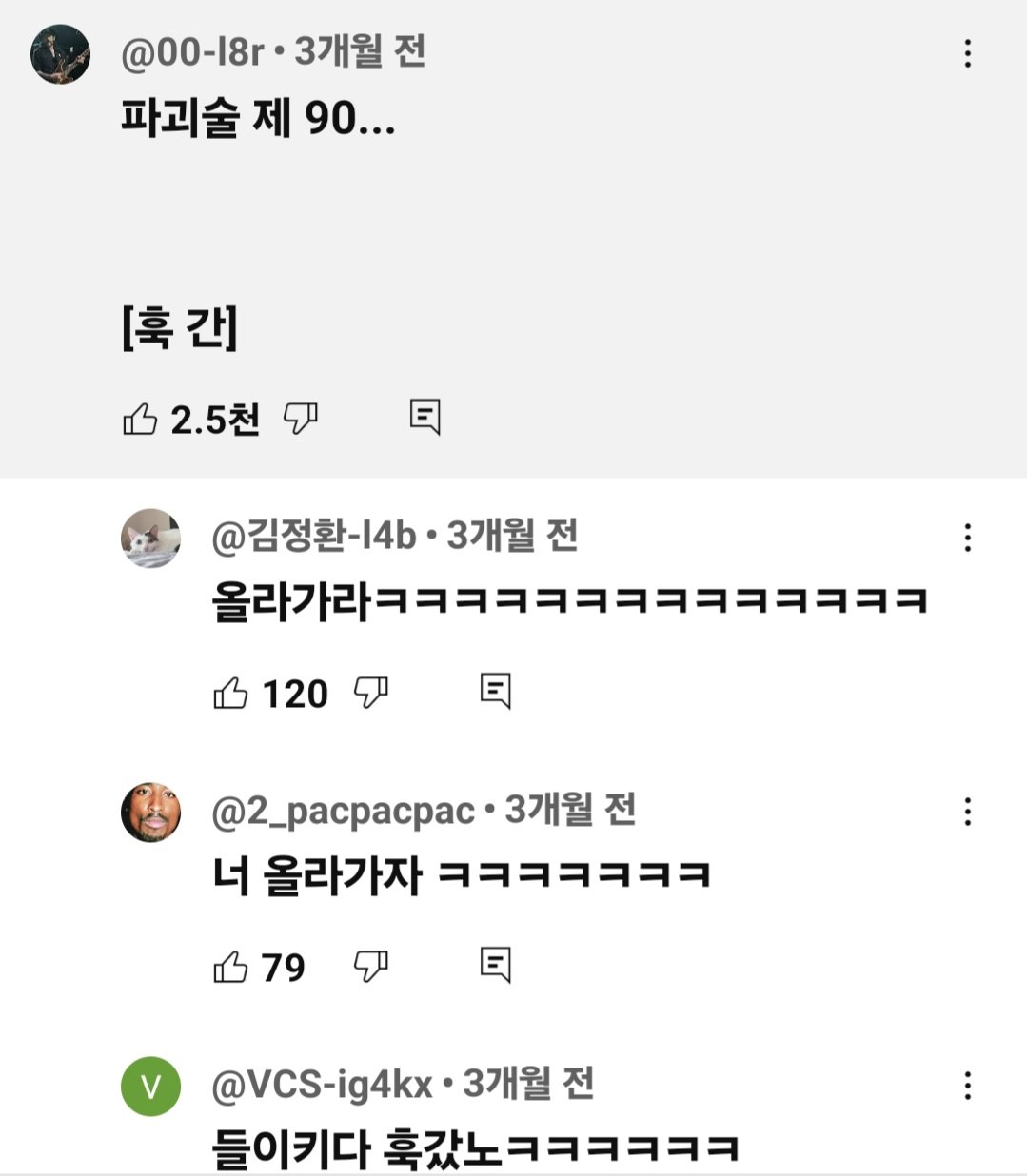Open three-dot menu for @VCS-ig4kx reply
This screenshot has height=1176, width=1027.
[967, 1086]
